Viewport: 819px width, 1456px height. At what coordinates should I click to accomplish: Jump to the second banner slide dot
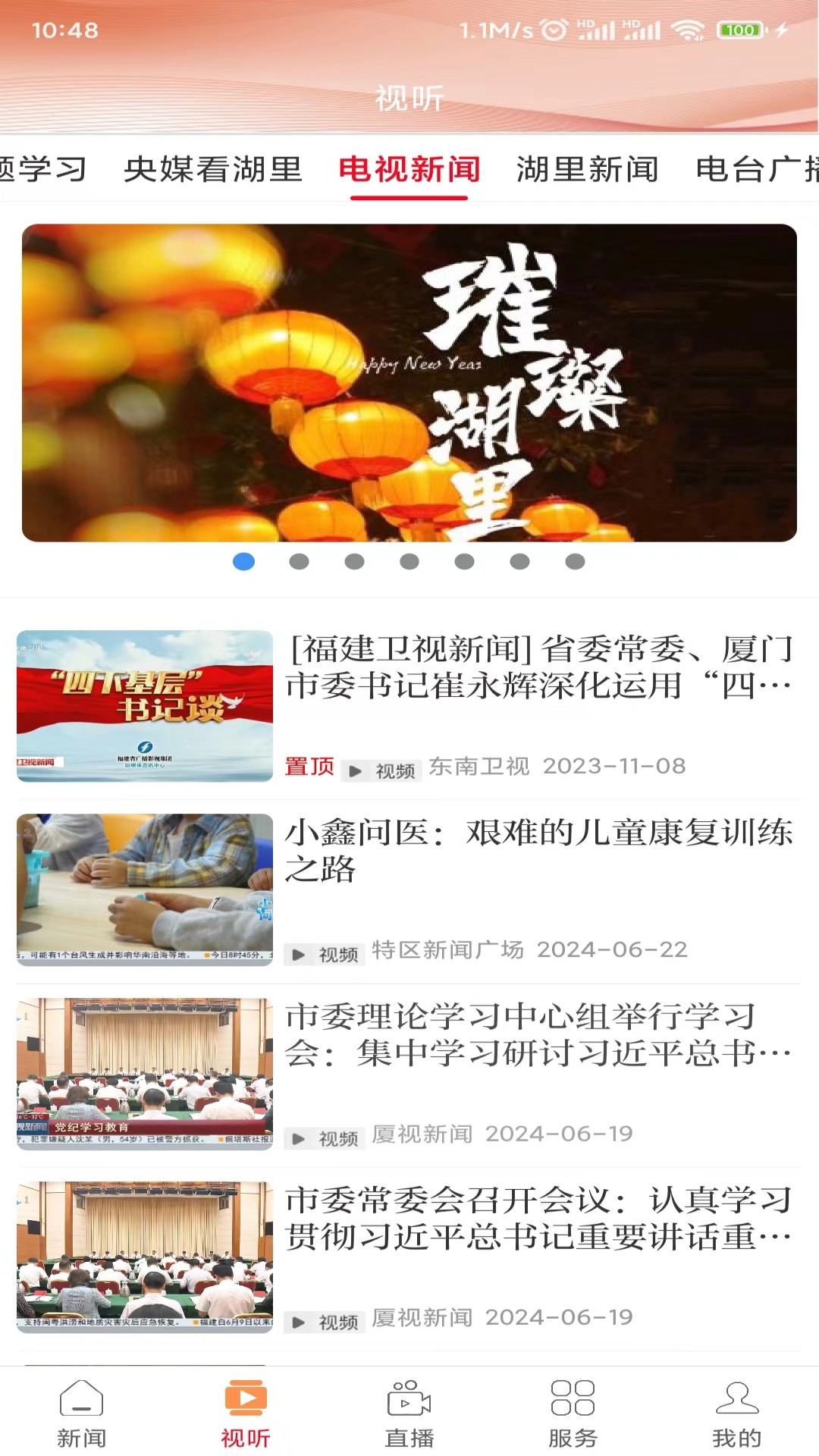pos(300,561)
